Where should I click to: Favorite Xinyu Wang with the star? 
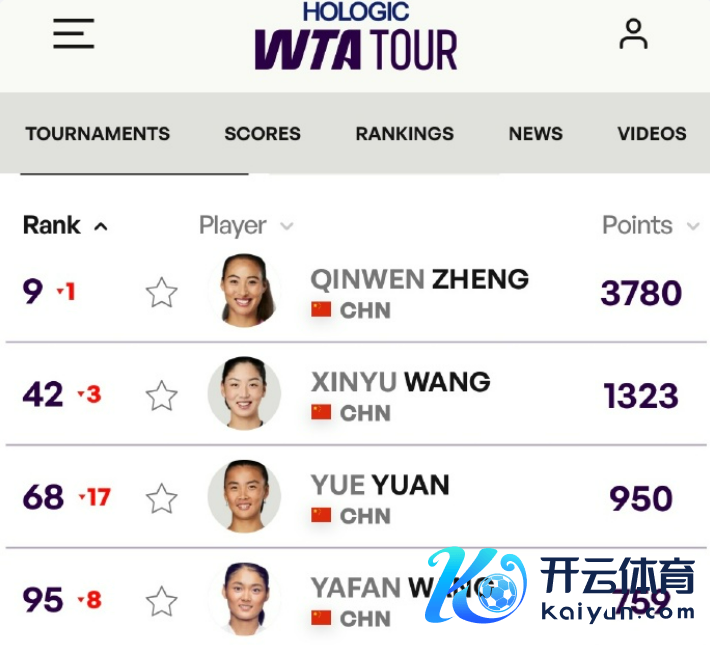pyautogui.click(x=161, y=396)
